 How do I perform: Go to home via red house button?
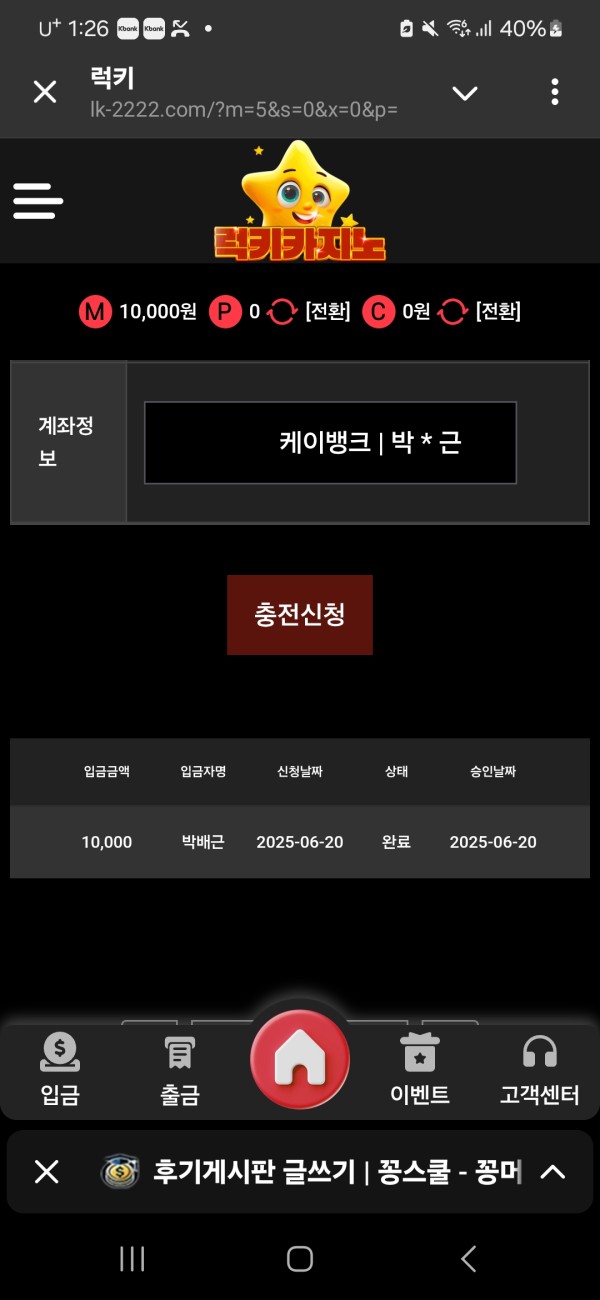(x=300, y=1060)
